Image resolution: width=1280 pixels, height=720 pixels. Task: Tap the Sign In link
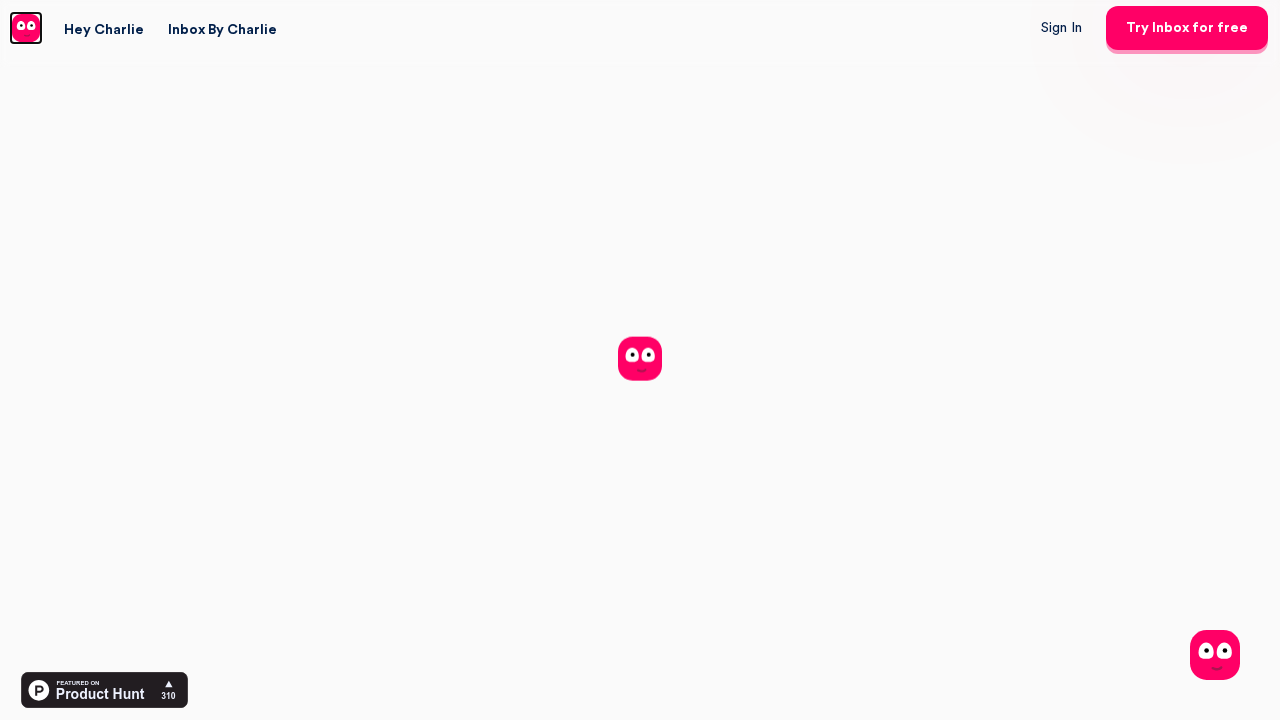(x=1061, y=28)
